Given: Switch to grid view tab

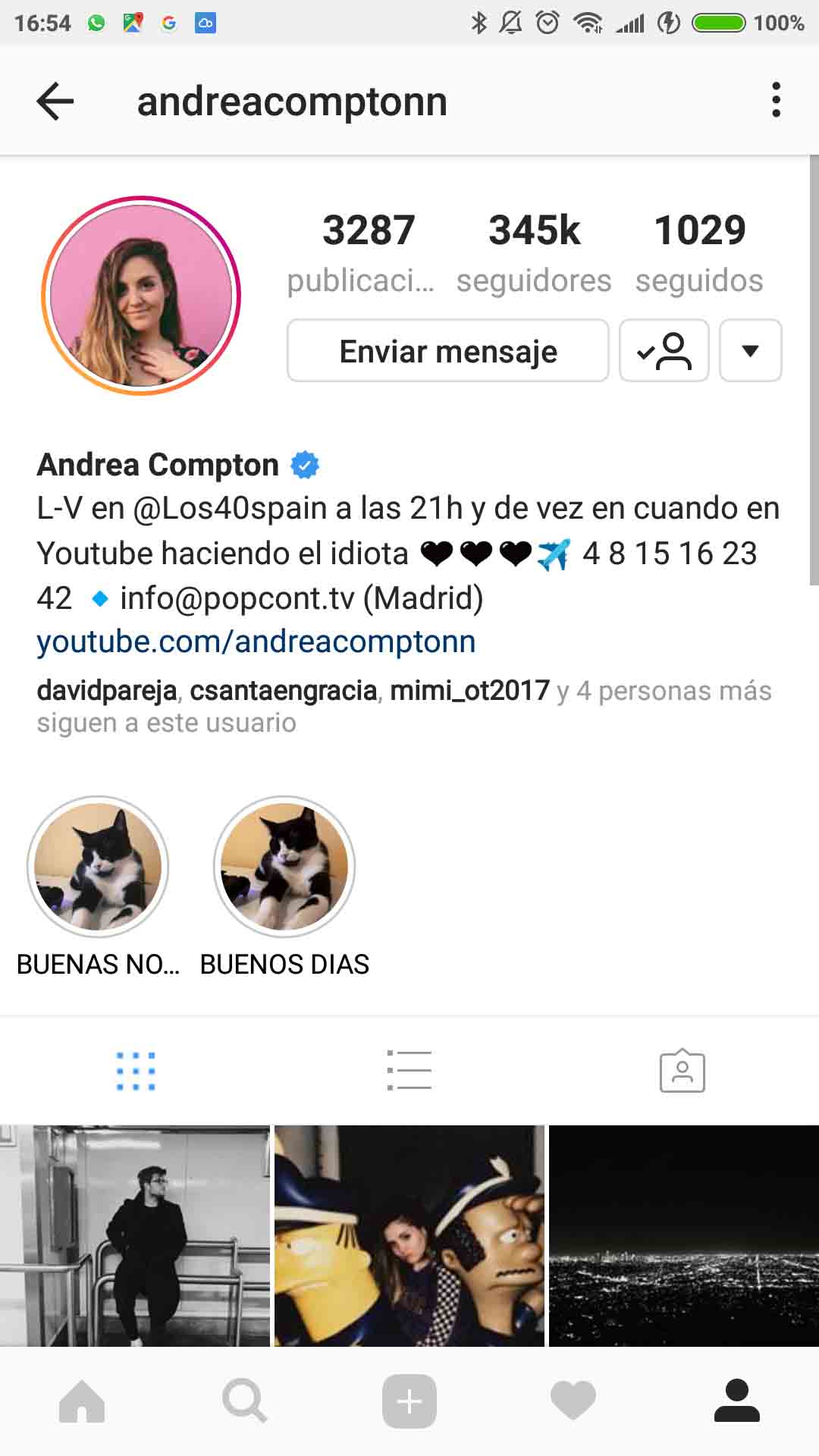Looking at the screenshot, I should click(136, 1071).
